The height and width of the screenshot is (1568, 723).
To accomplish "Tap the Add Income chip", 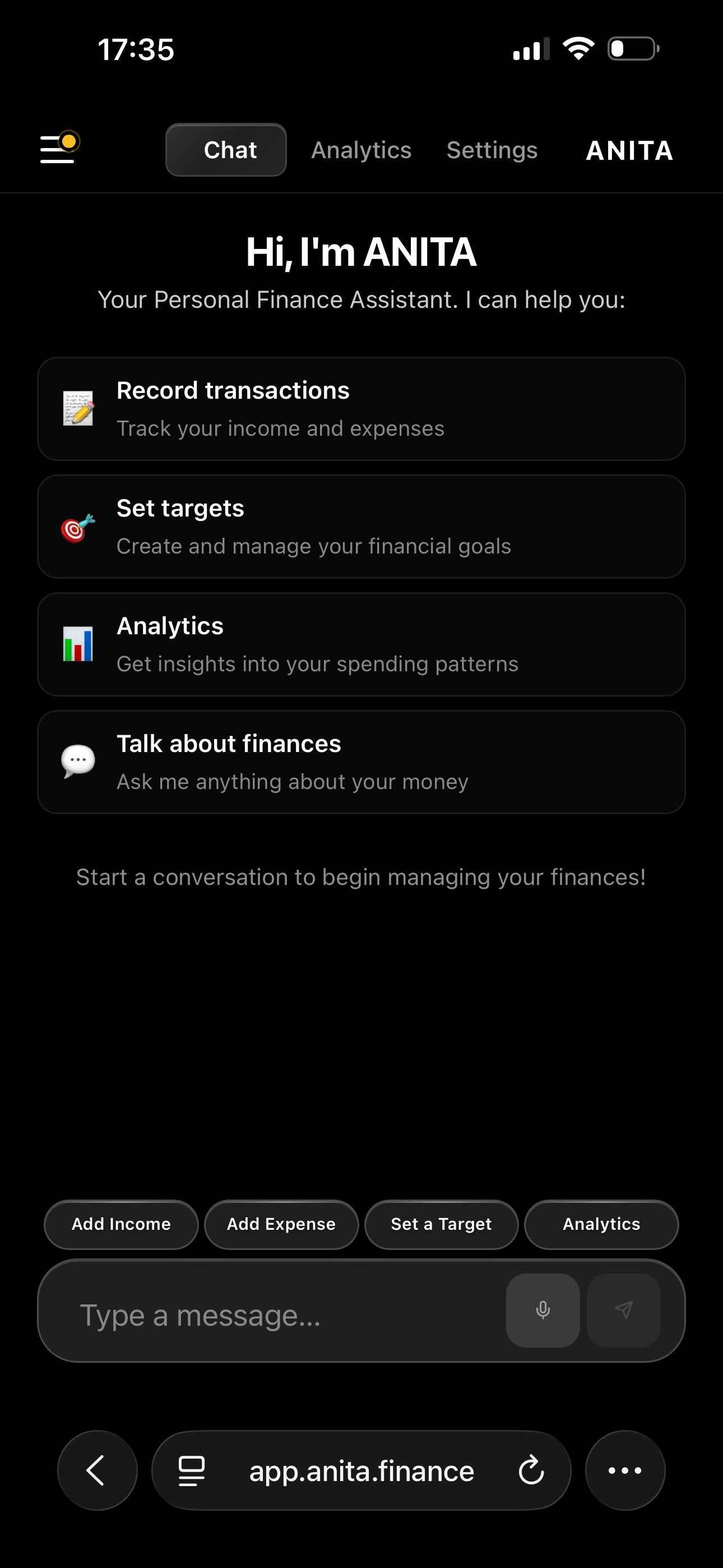I will [121, 1224].
